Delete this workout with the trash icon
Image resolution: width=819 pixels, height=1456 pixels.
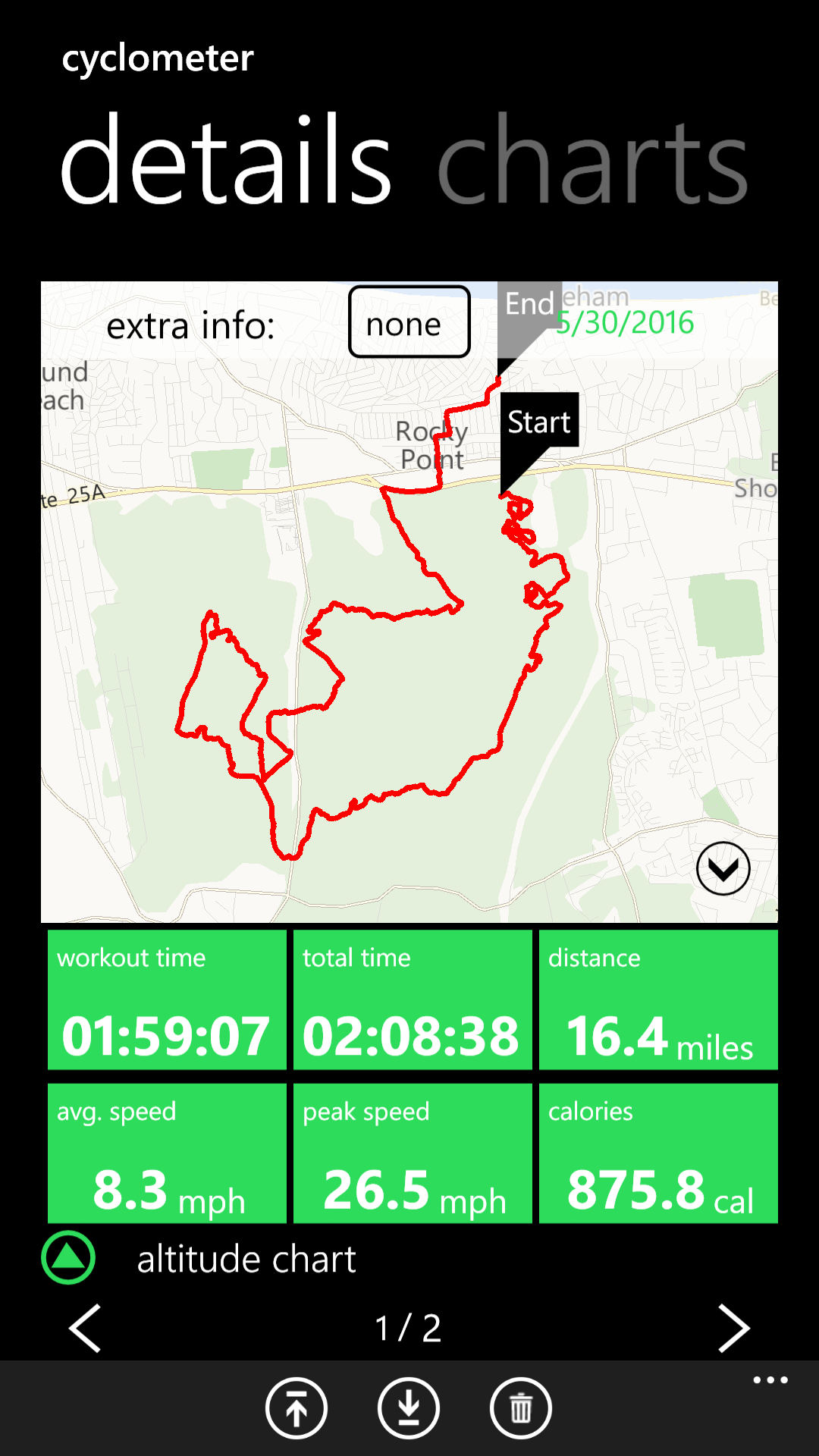521,1408
